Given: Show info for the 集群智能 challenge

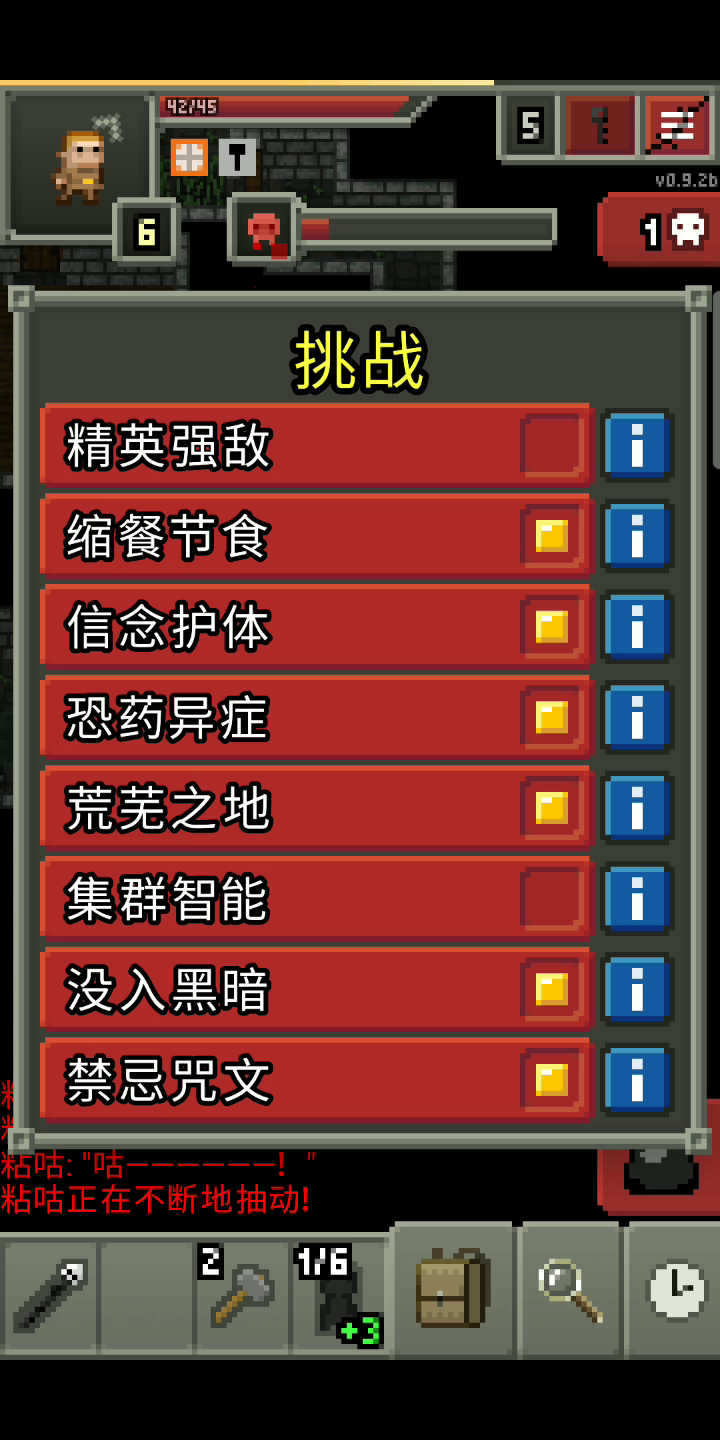Looking at the screenshot, I should 637,899.
